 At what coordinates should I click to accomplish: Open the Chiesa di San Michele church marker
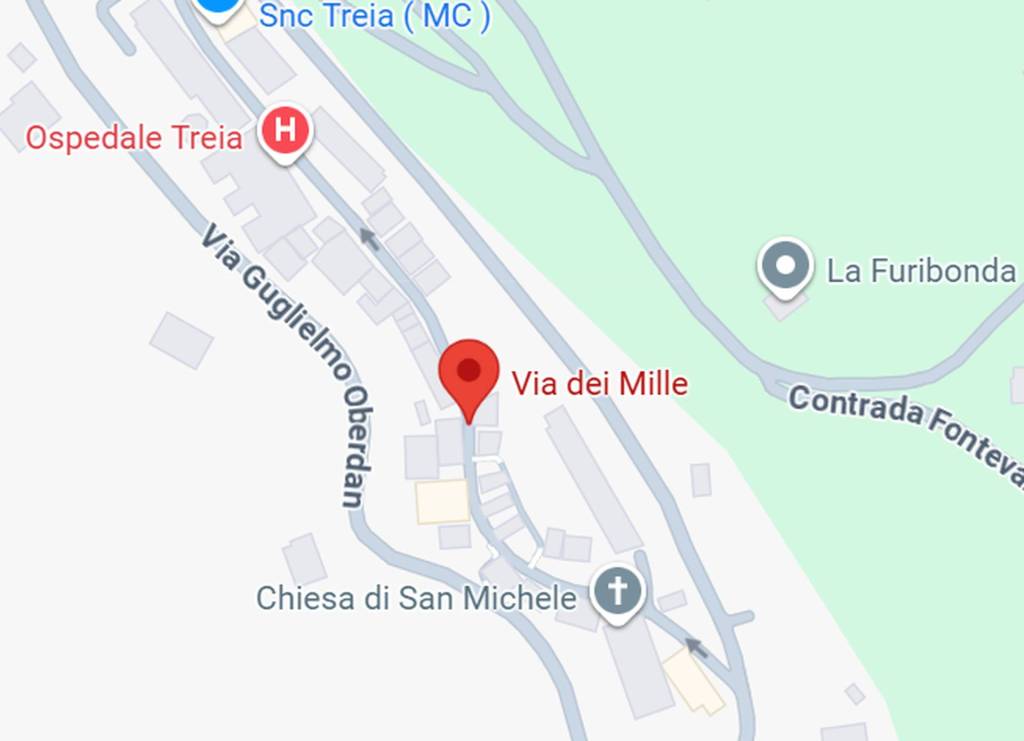(x=617, y=592)
